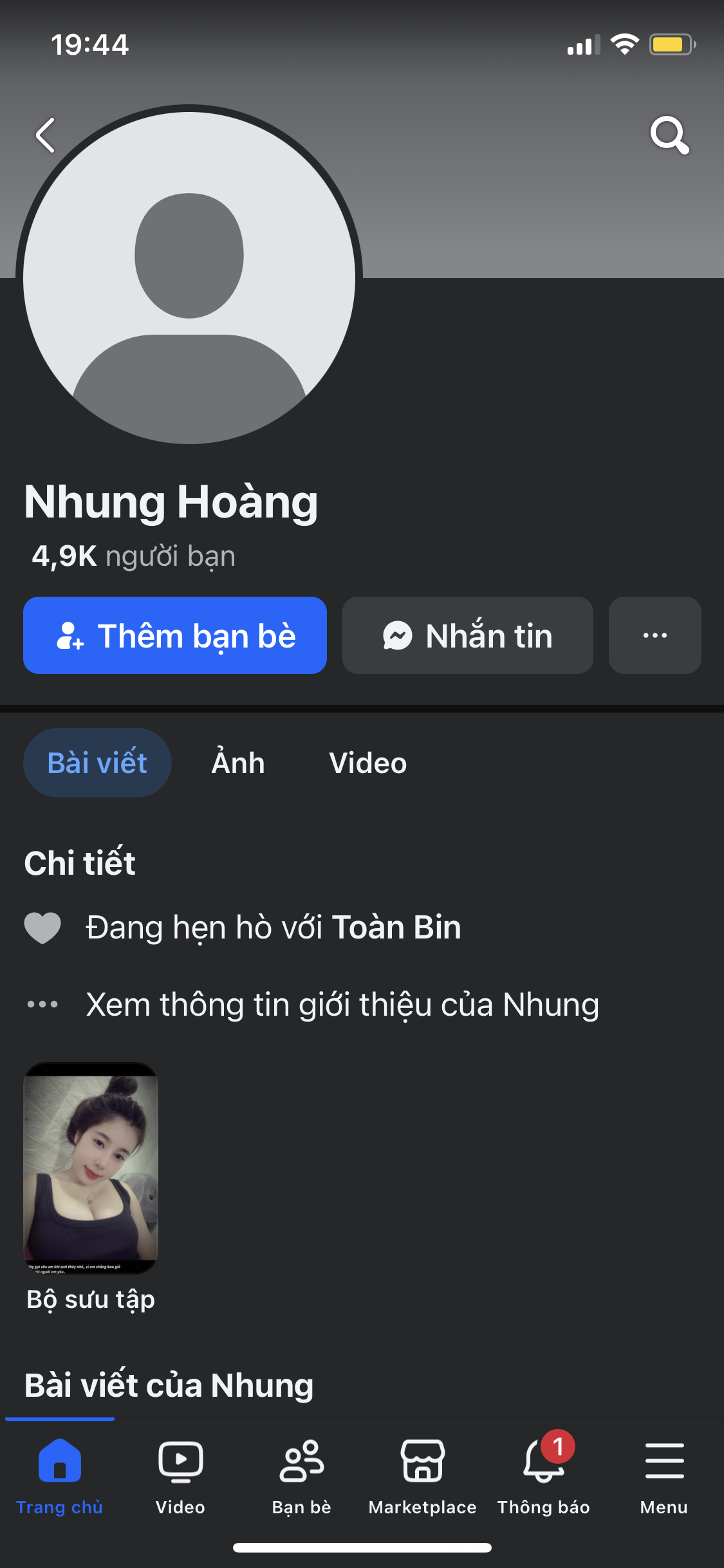
Task: Open the Menu hamburger icon
Action: 664,1477
